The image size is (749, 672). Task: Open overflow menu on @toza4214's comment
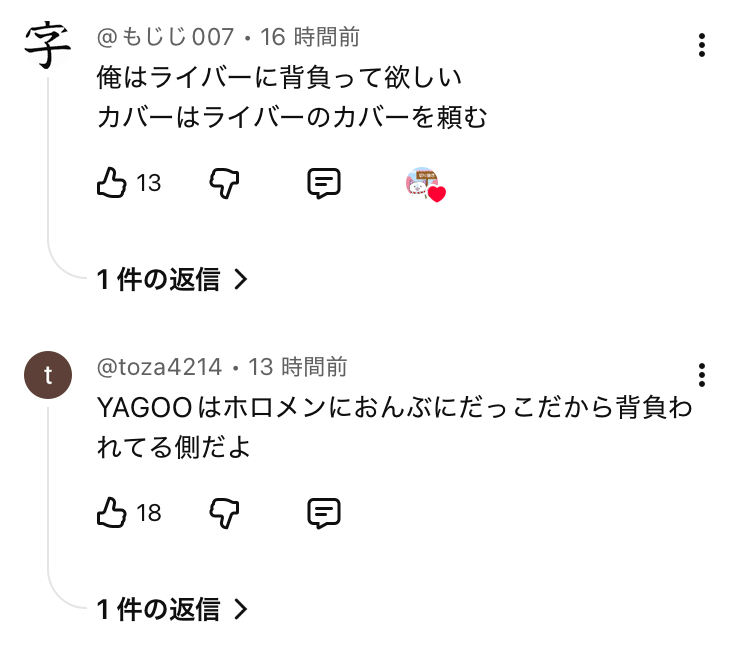click(702, 375)
